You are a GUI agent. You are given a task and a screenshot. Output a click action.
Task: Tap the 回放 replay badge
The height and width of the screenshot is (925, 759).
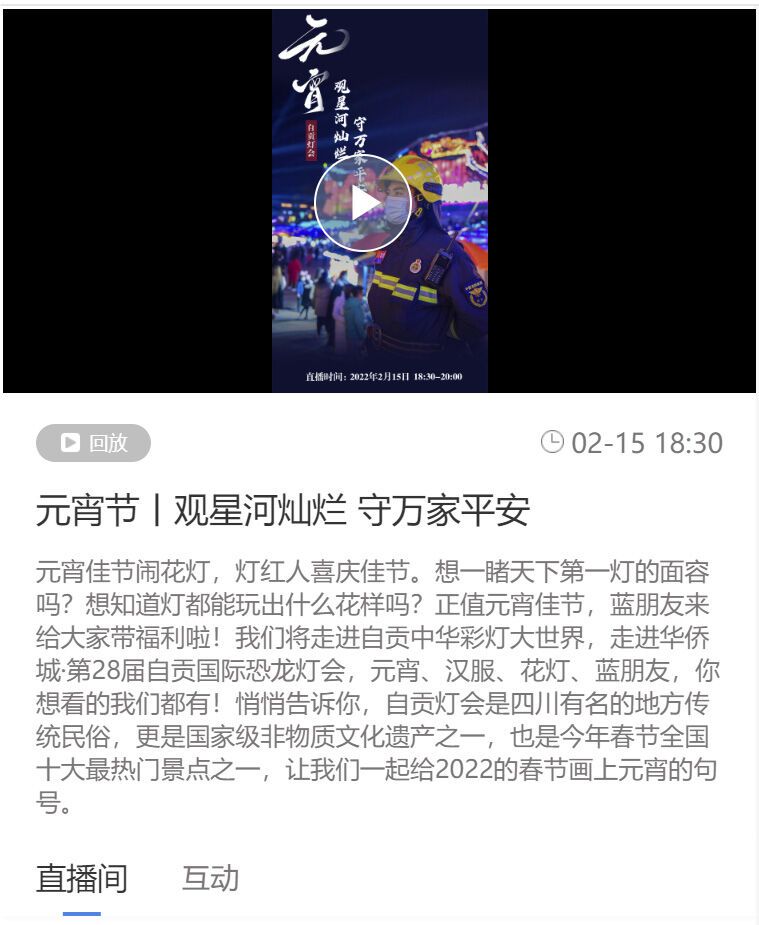pyautogui.click(x=93, y=443)
